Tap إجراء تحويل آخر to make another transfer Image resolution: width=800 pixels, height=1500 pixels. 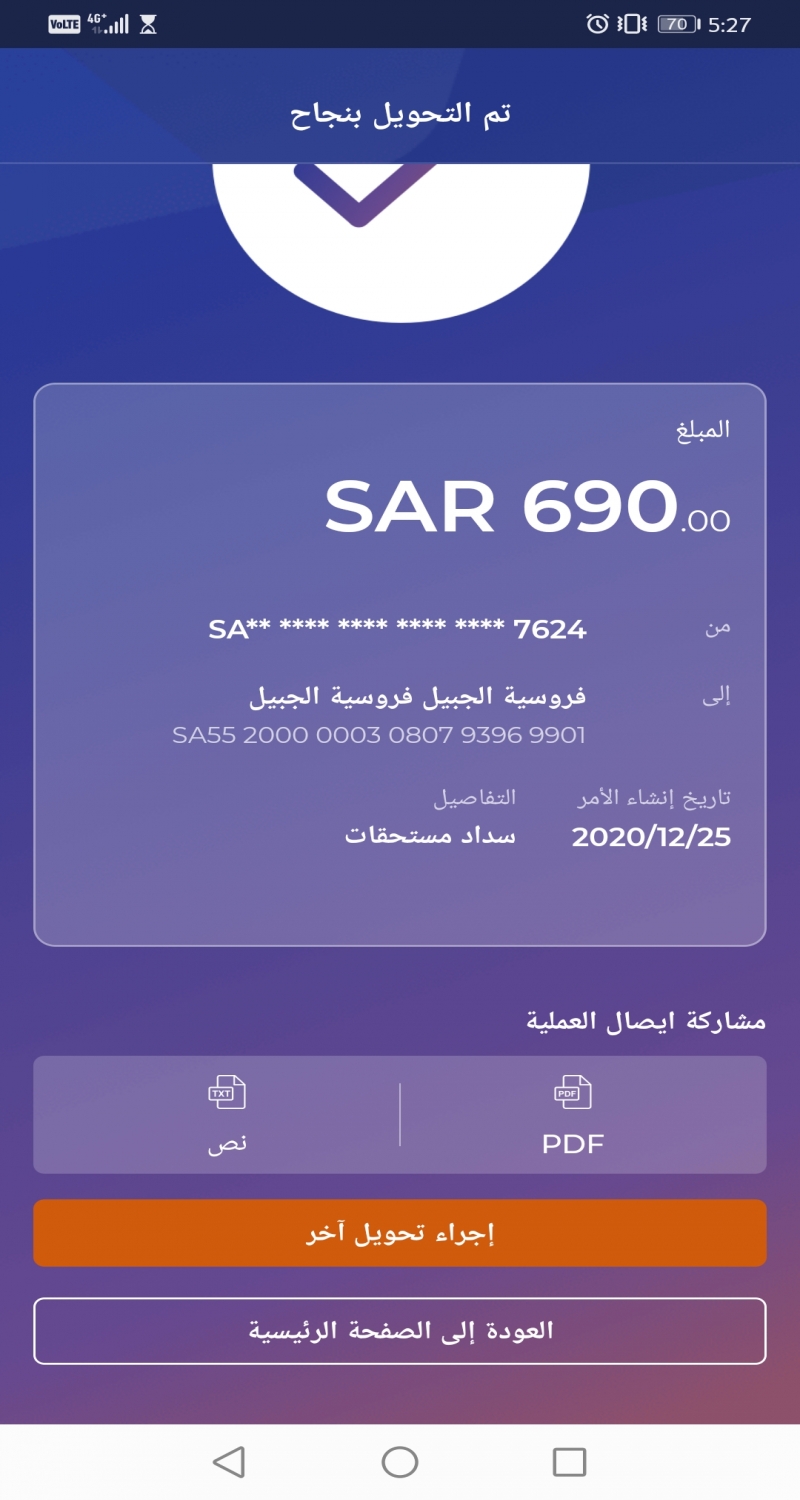point(400,1233)
